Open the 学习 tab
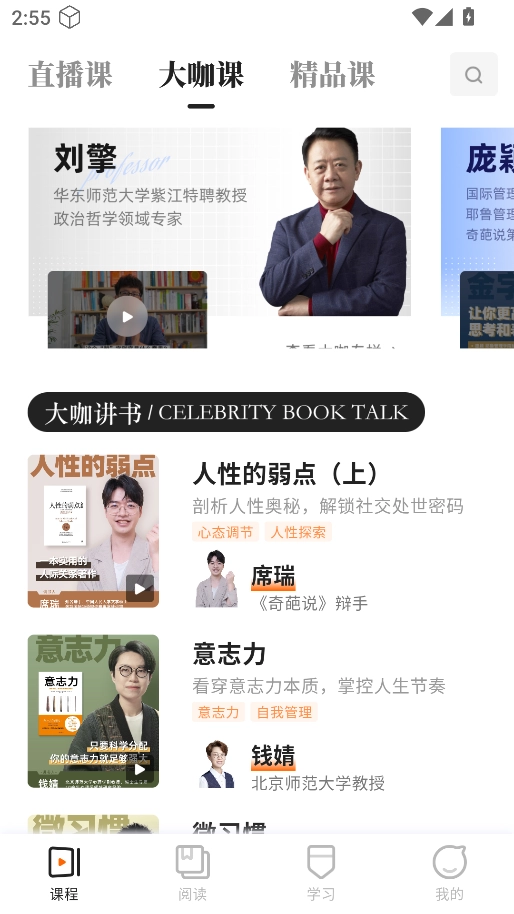This screenshot has width=514, height=914. [321, 873]
